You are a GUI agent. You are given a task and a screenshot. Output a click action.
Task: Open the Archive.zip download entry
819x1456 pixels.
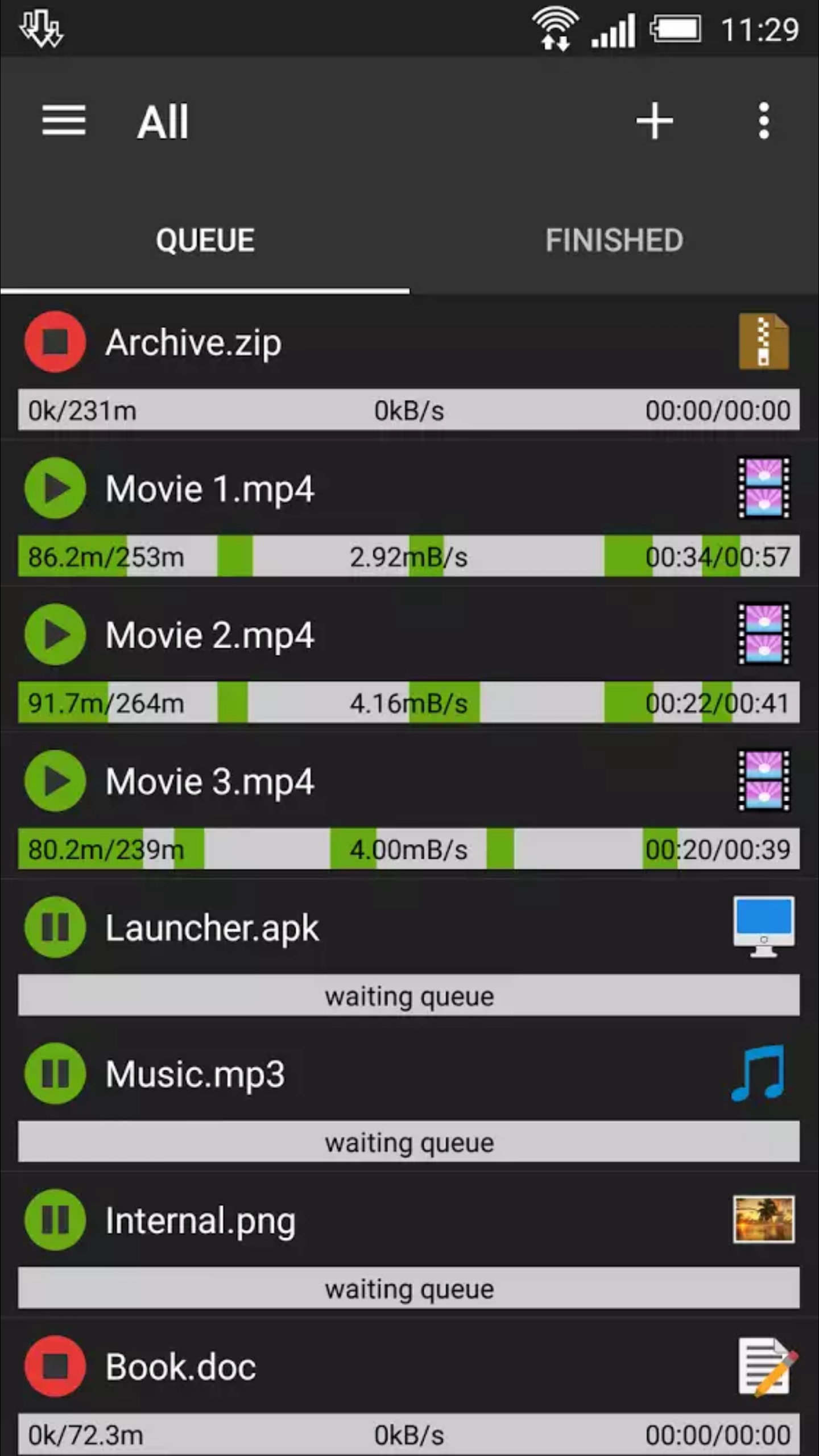click(x=193, y=343)
